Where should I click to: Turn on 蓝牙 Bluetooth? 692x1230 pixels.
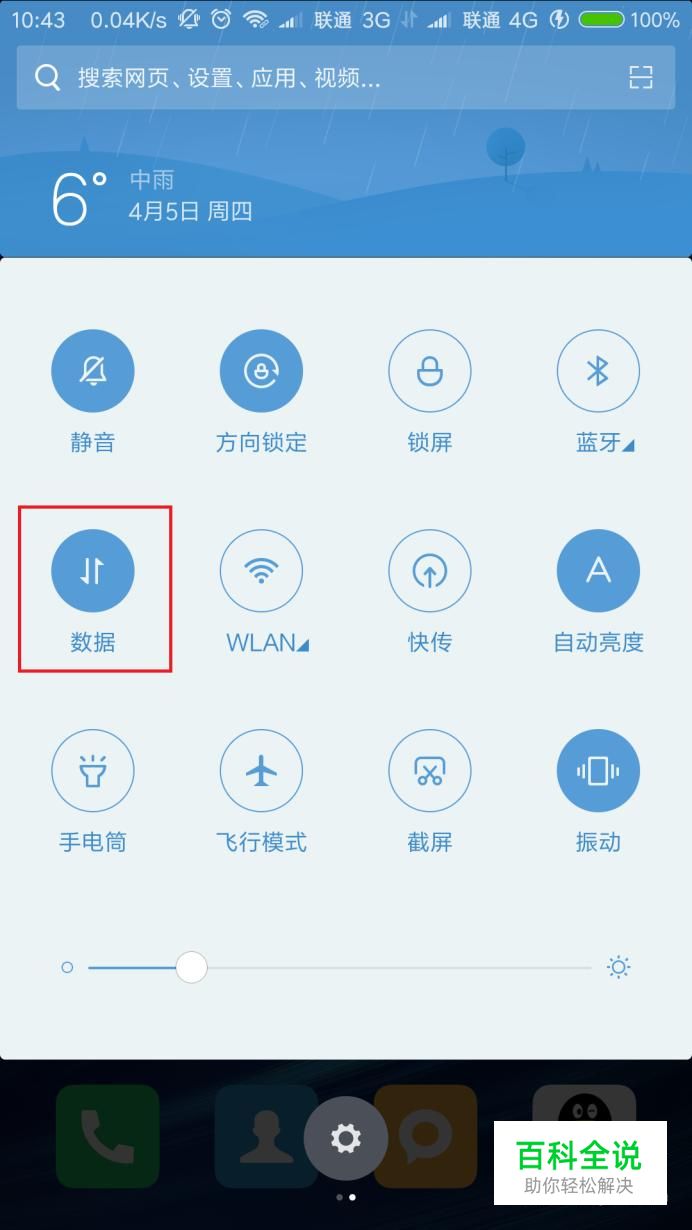[x=598, y=371]
